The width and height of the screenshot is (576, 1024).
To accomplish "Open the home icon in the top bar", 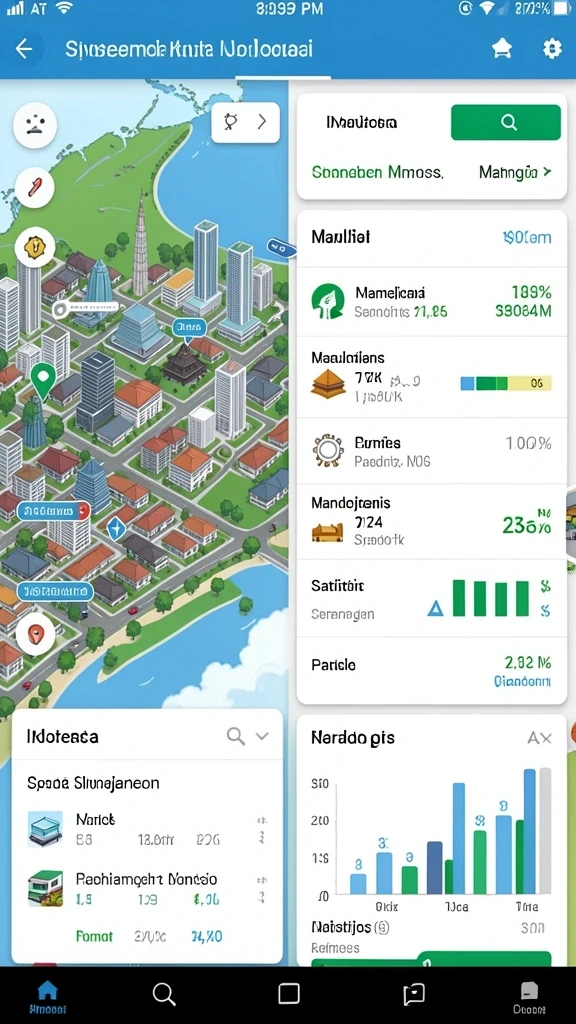I will tap(502, 48).
